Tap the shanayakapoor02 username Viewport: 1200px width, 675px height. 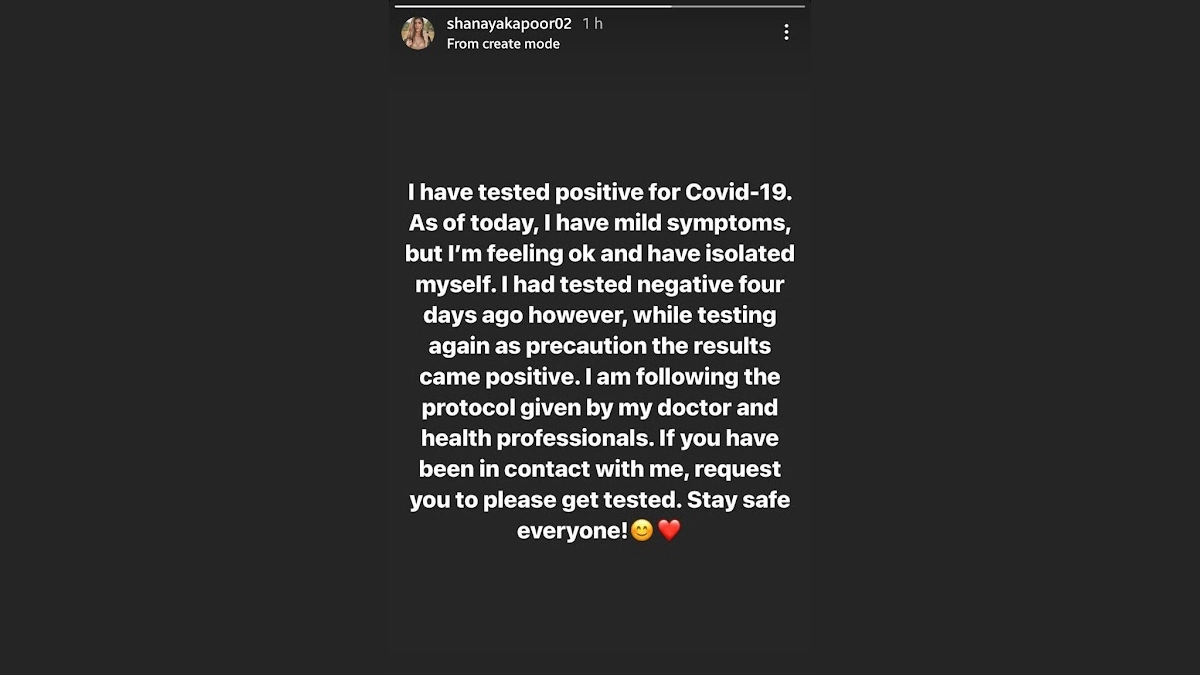point(509,23)
